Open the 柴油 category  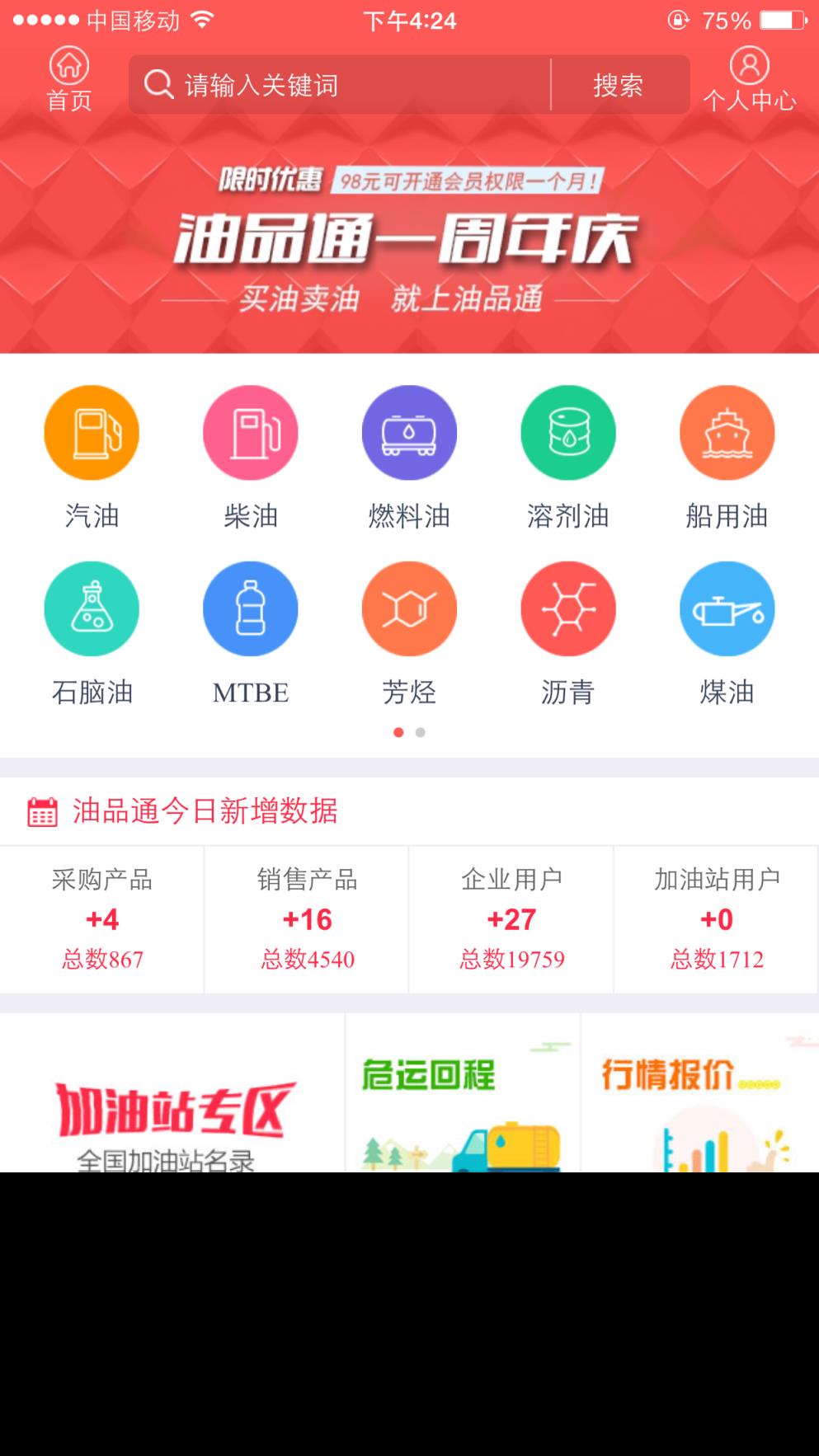click(x=251, y=432)
